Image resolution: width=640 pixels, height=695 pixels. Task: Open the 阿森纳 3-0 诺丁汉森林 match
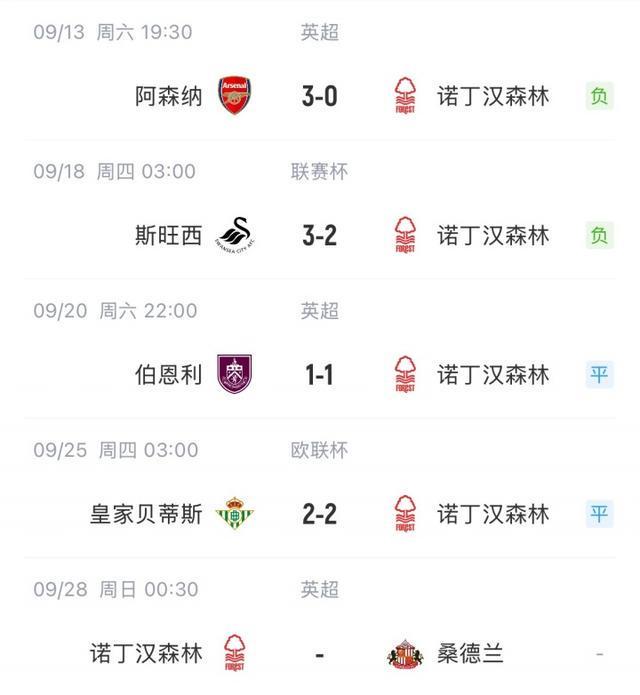[x=319, y=96]
